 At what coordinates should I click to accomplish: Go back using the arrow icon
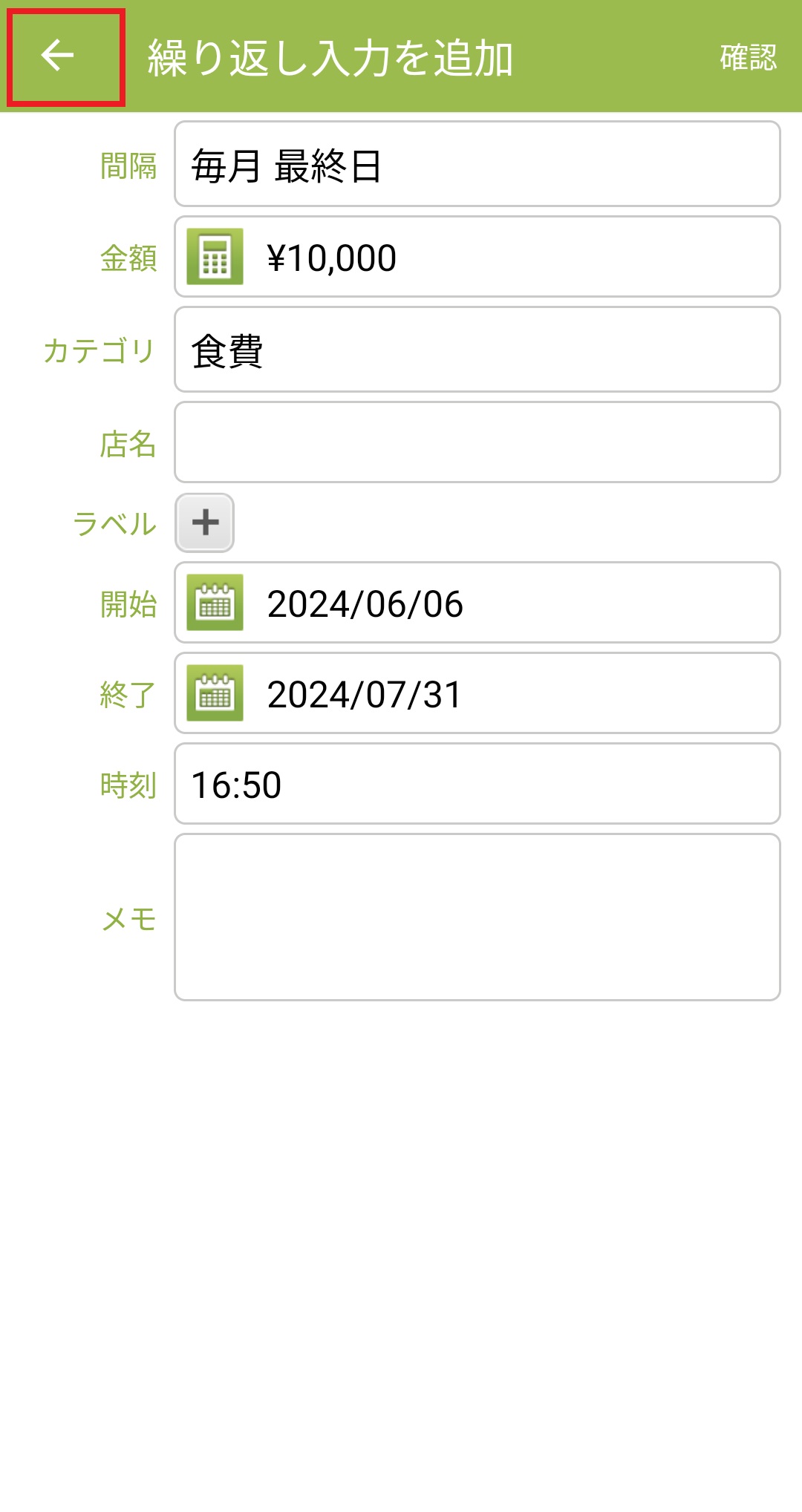pos(58,56)
